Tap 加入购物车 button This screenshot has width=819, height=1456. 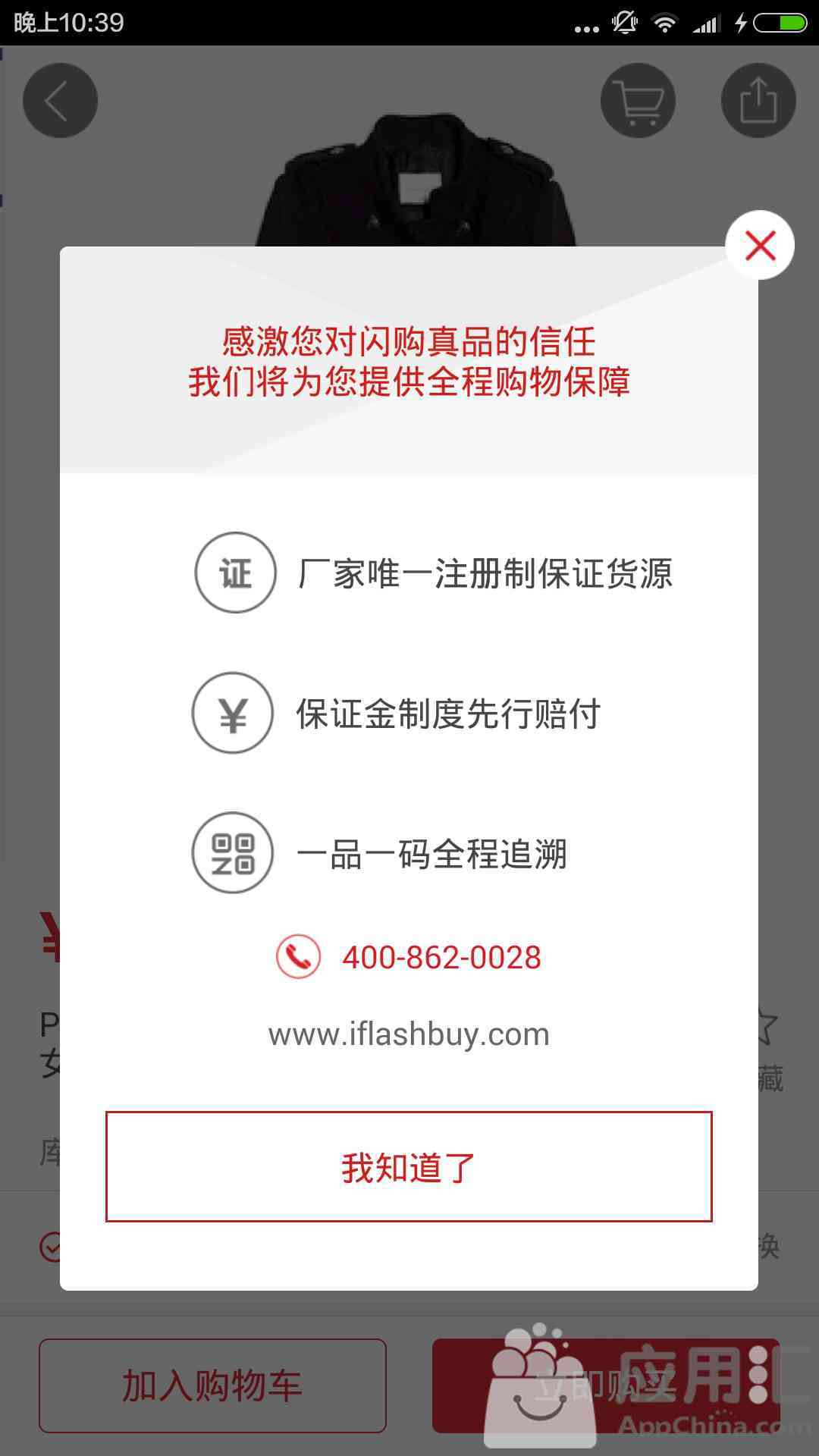coord(212,1385)
